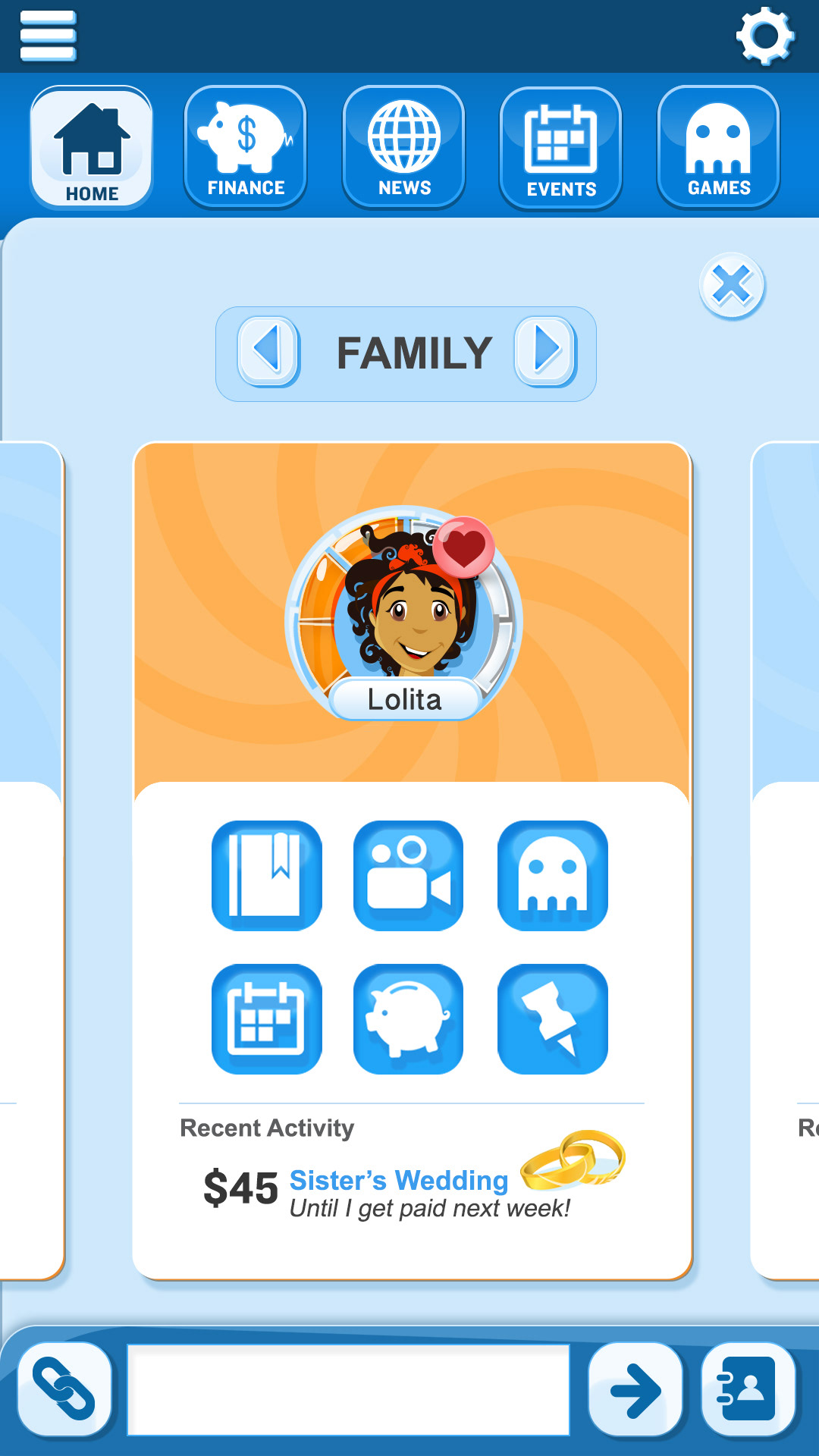The height and width of the screenshot is (1456, 819).
Task: Go to next category after Family
Action: click(x=546, y=352)
